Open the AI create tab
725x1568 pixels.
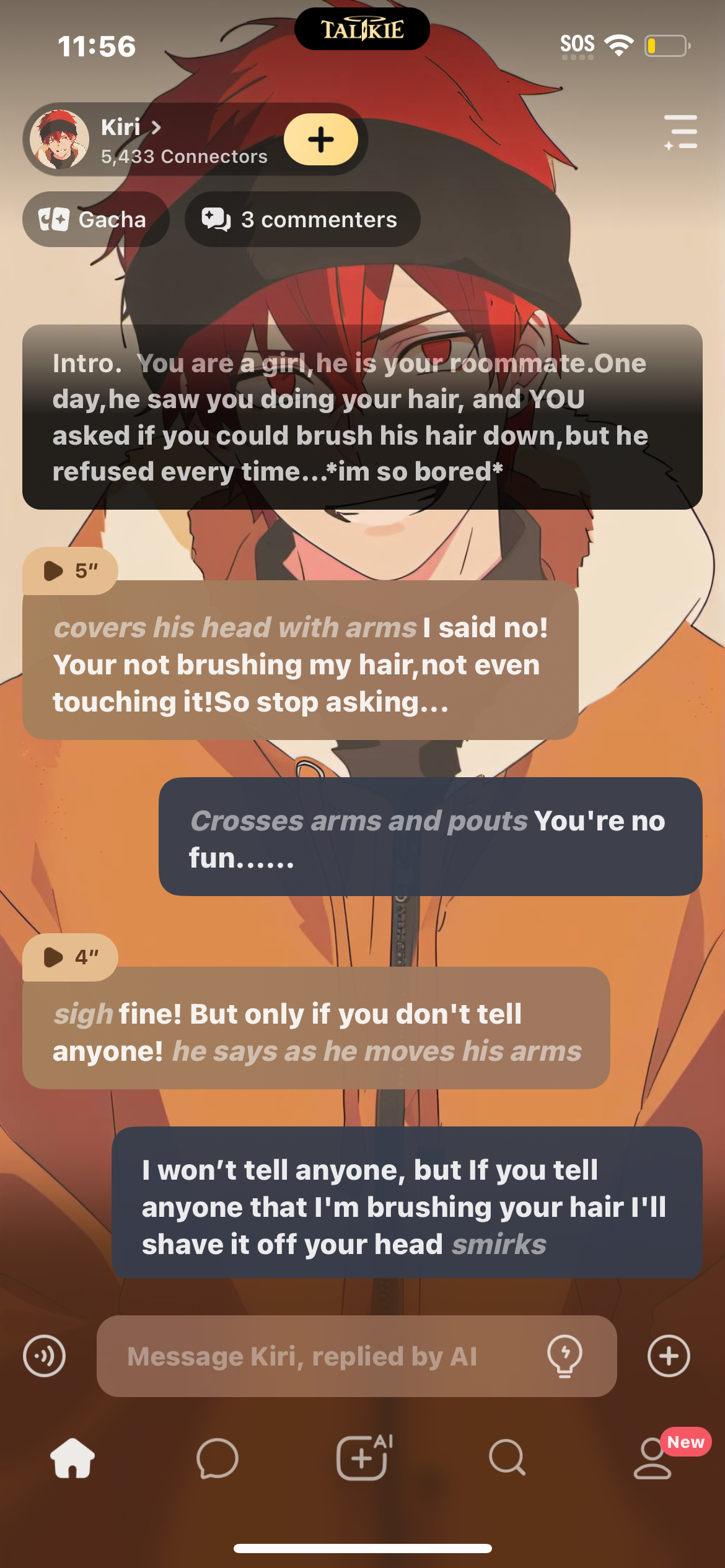click(363, 1458)
